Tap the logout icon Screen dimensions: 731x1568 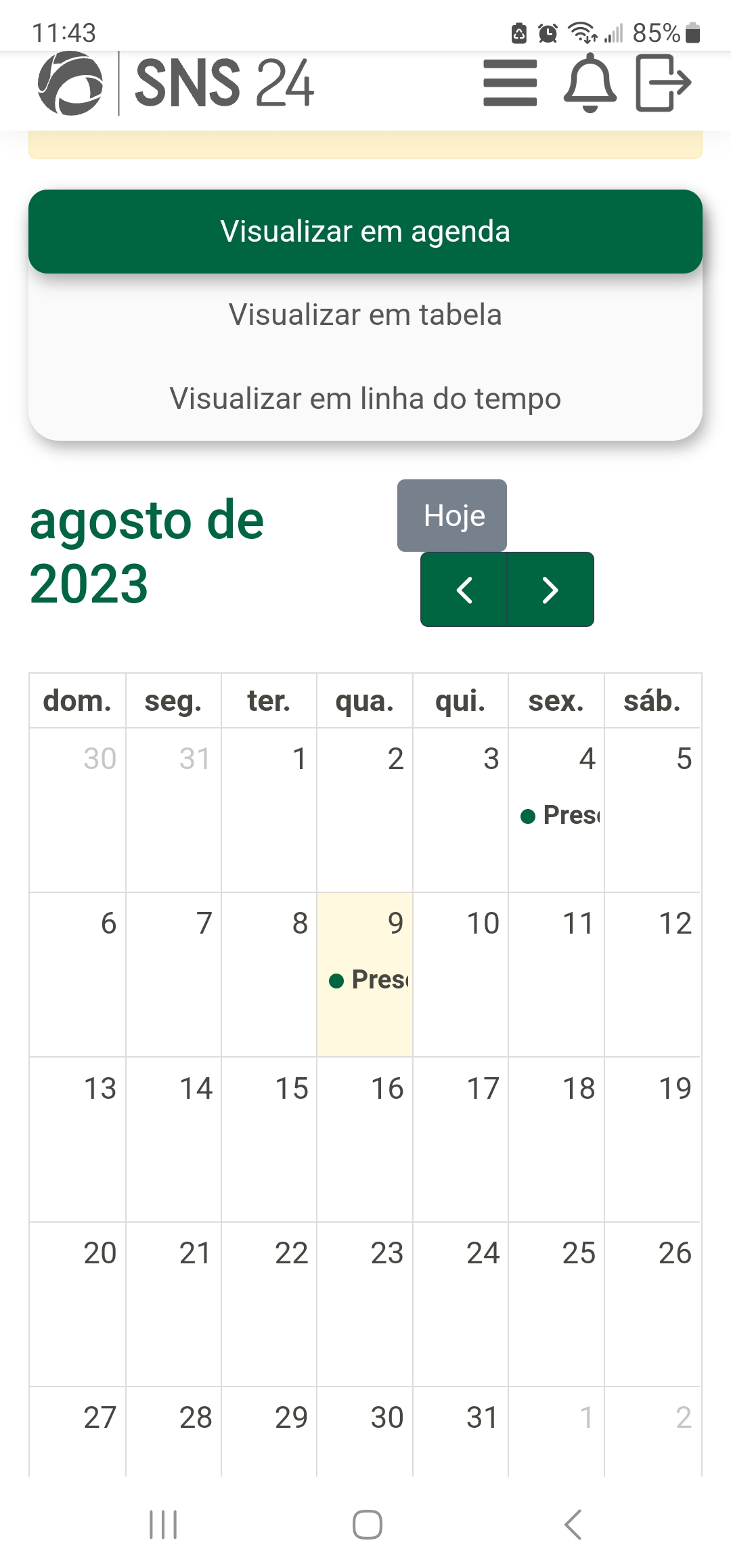[663, 83]
